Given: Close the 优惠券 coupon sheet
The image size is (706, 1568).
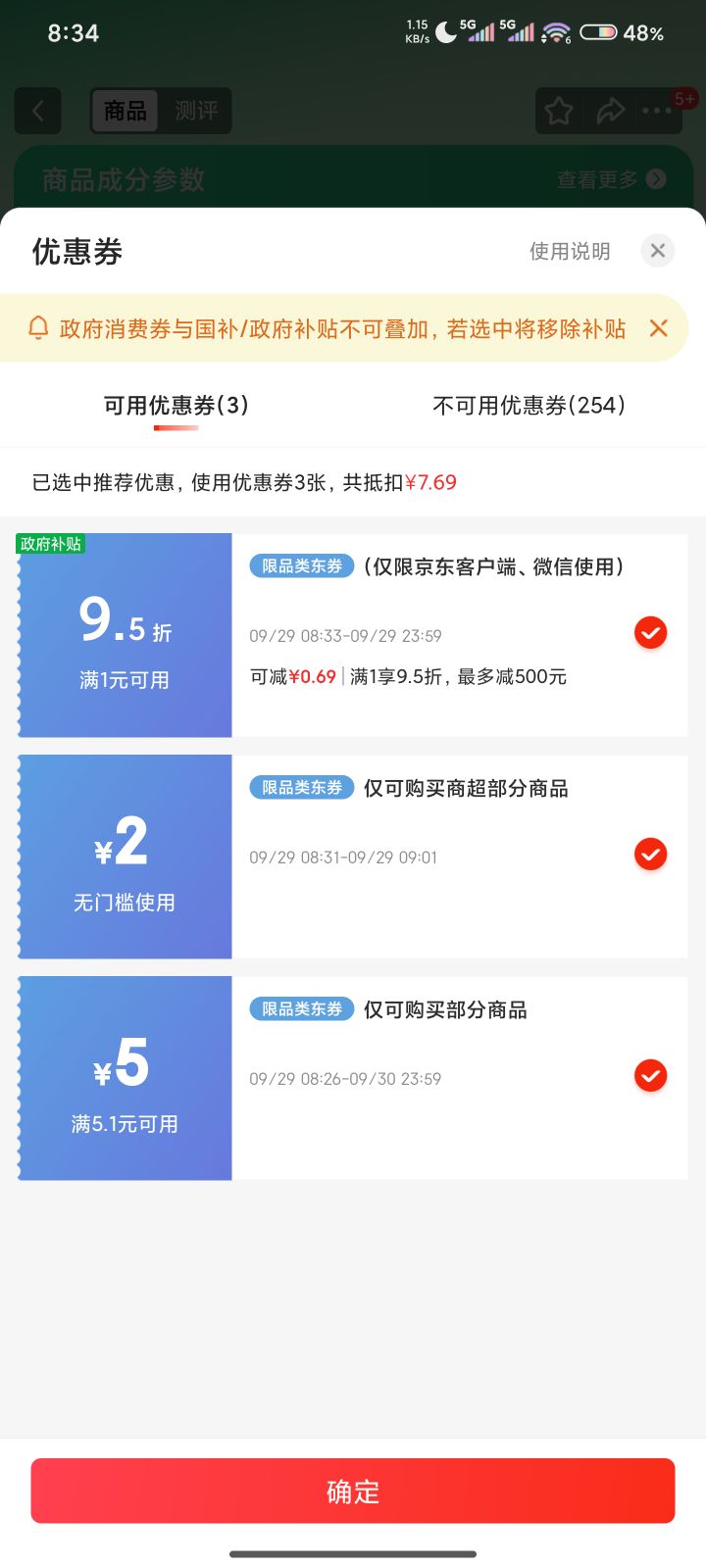Looking at the screenshot, I should [658, 251].
